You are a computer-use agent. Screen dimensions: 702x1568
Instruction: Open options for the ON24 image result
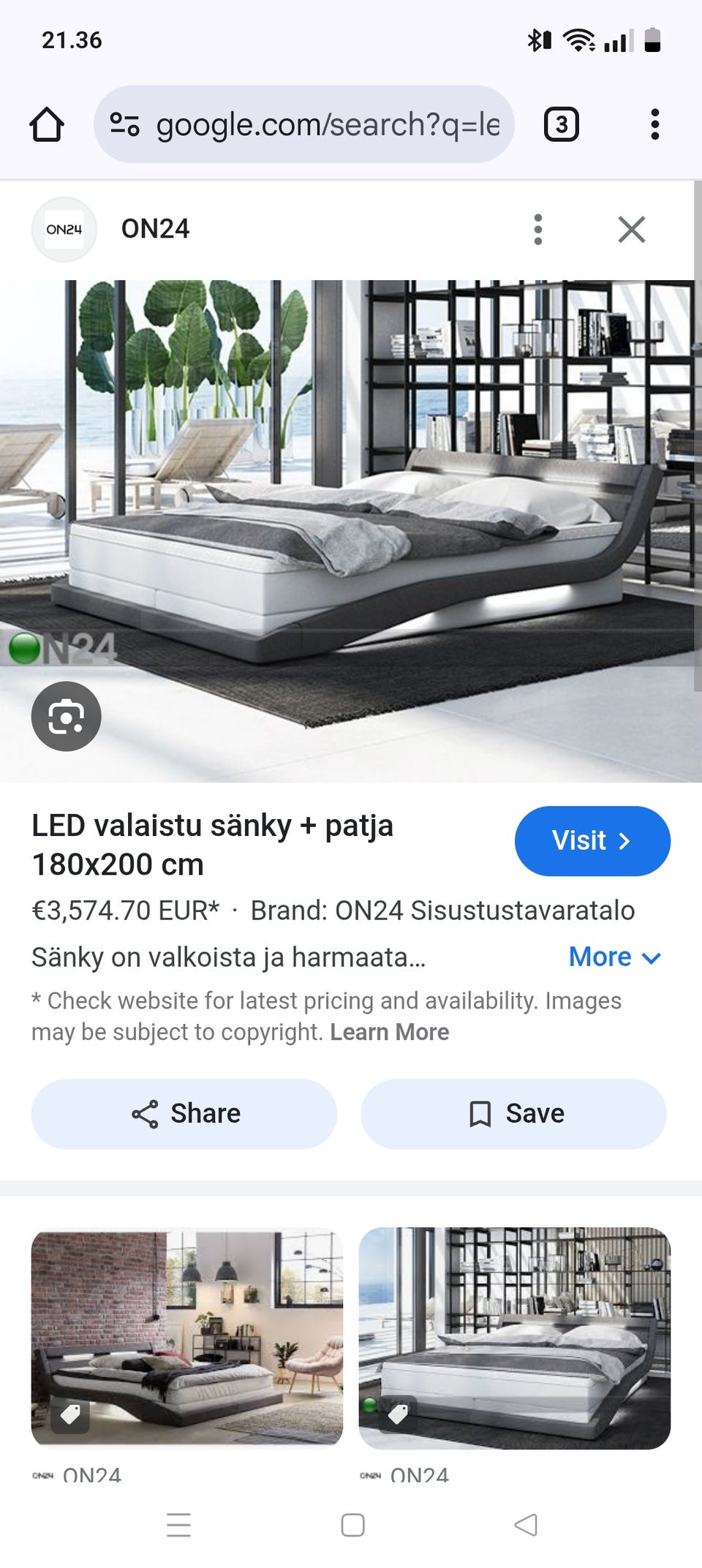pos(538,229)
